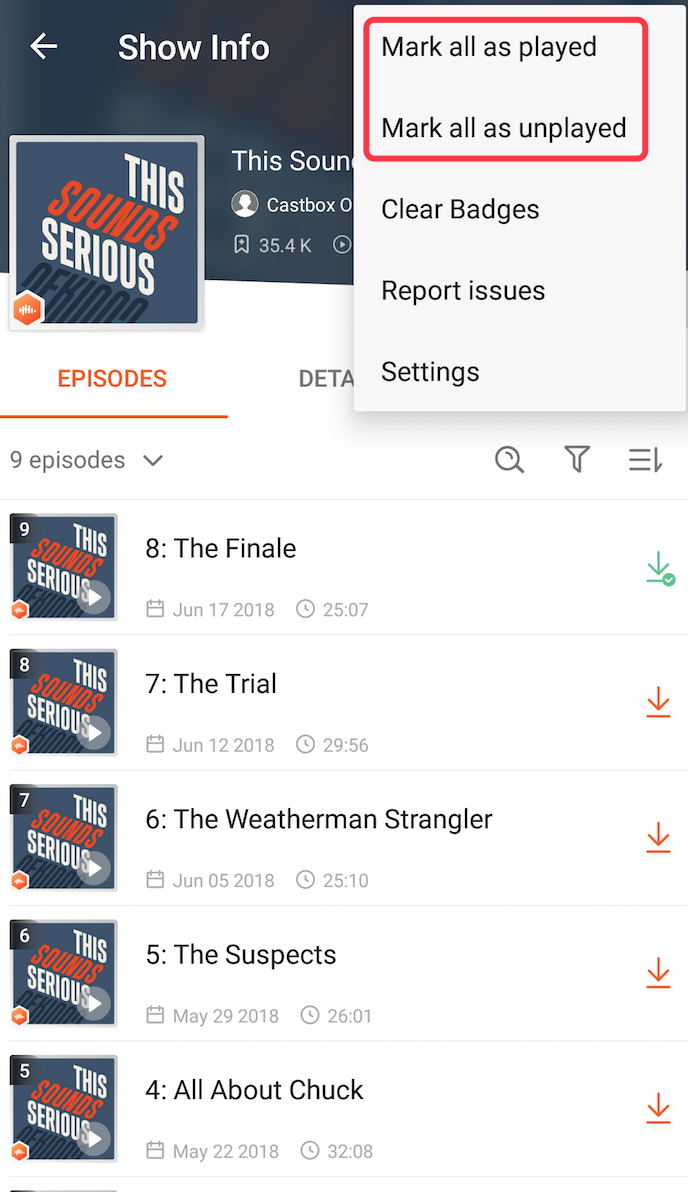Open Report issues option
688x1192 pixels.
click(463, 291)
